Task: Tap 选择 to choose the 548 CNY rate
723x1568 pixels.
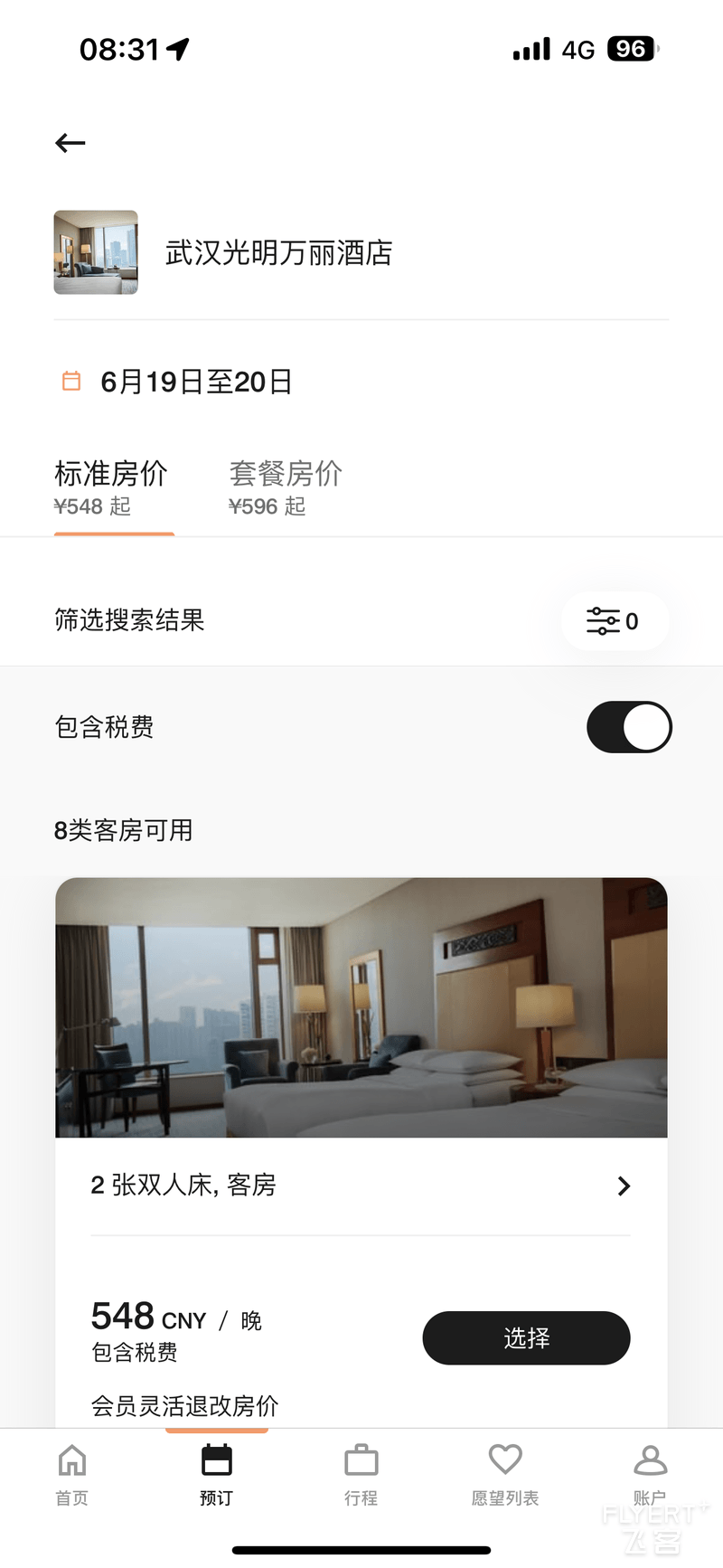Action: 526,1337
